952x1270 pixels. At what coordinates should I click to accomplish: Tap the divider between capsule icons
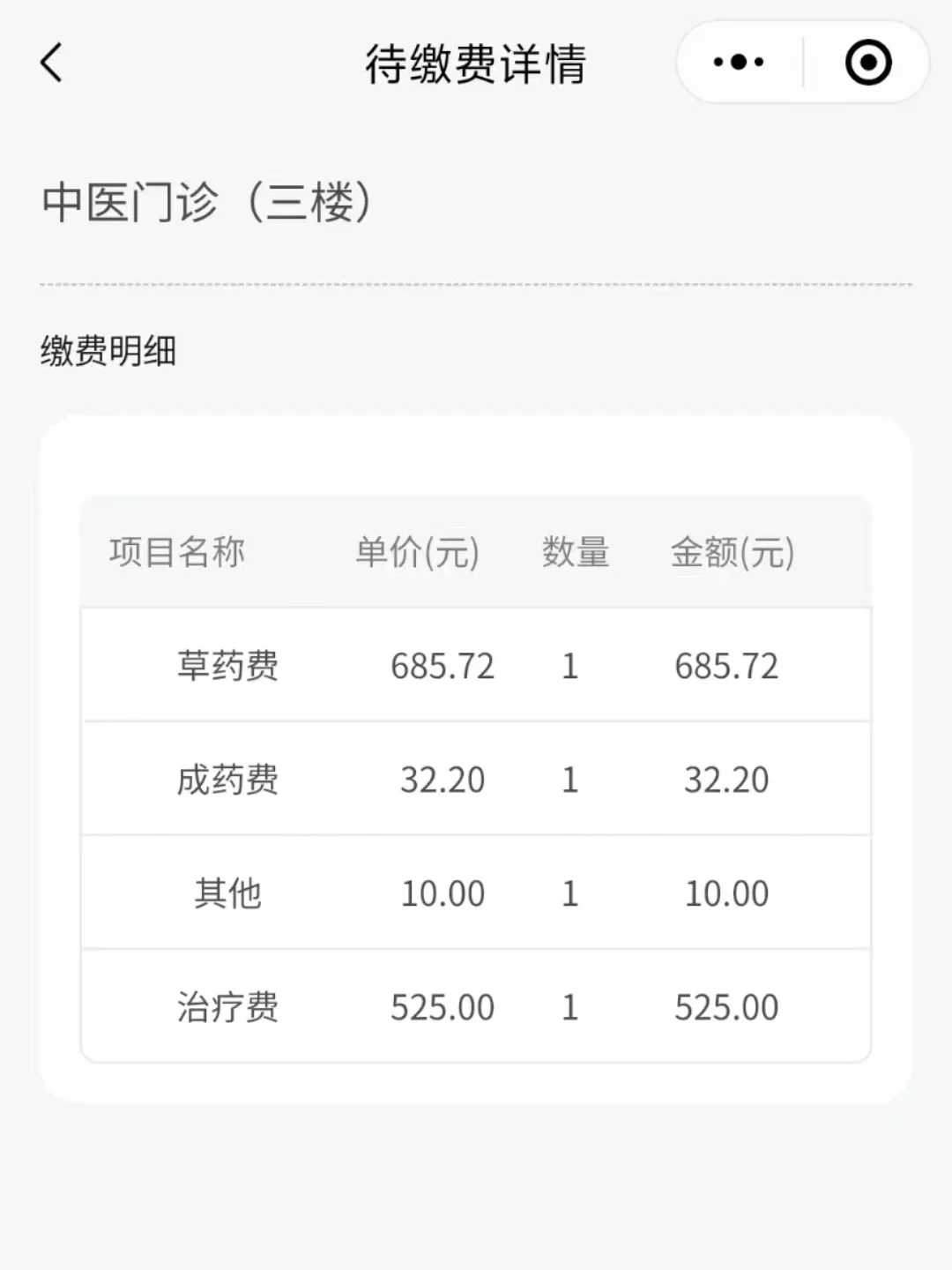[x=803, y=61]
